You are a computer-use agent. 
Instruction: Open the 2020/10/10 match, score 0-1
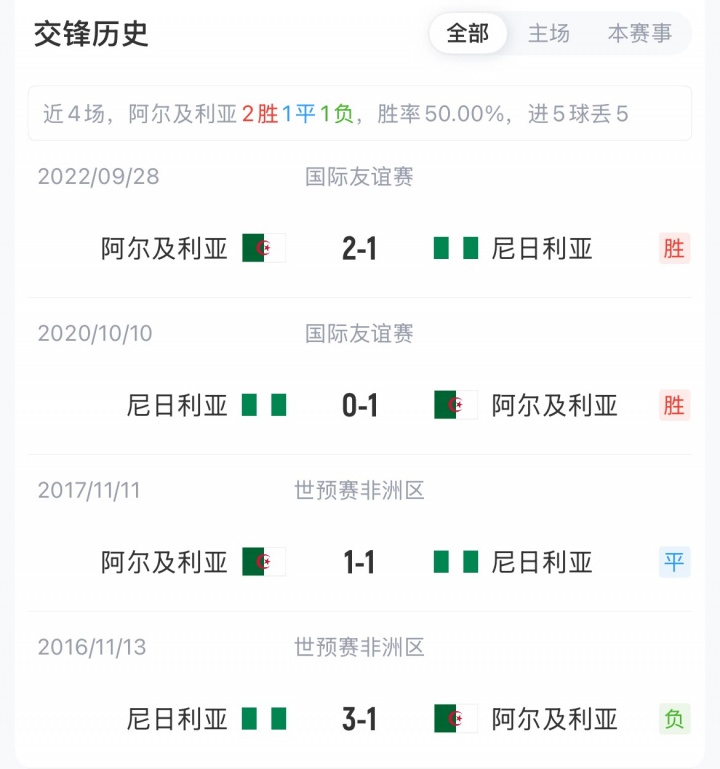coord(359,405)
